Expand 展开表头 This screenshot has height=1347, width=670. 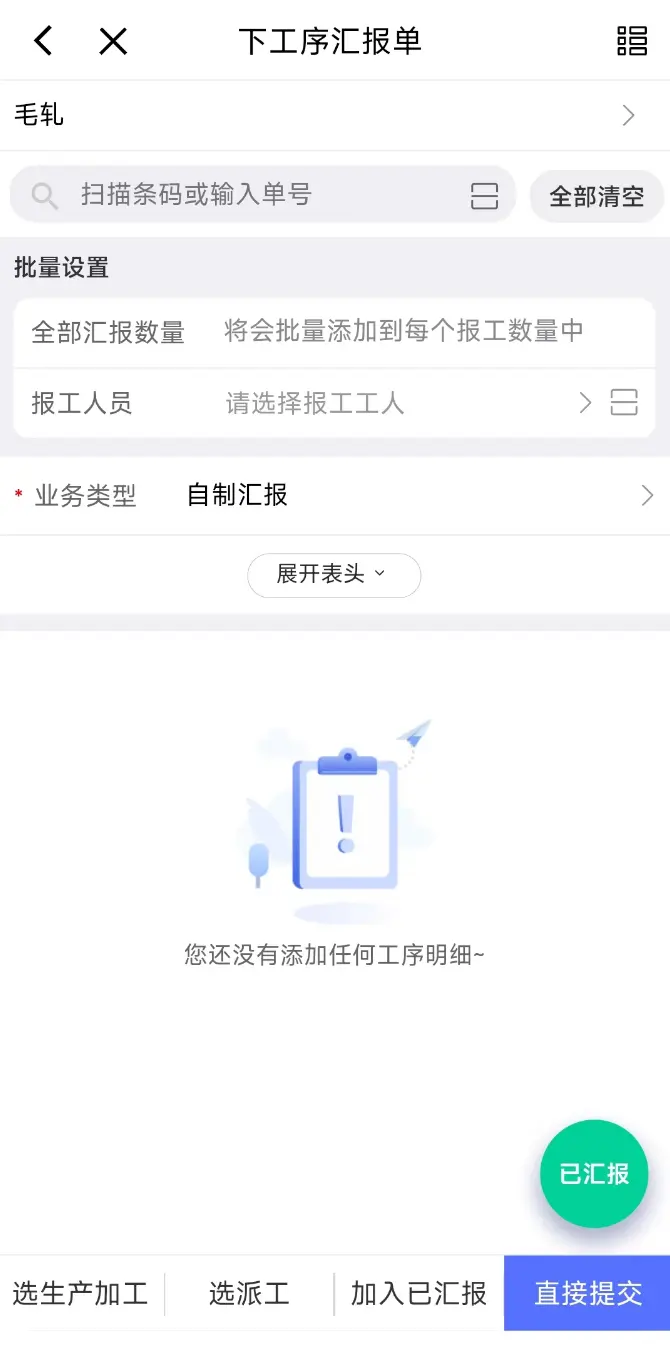pos(334,575)
